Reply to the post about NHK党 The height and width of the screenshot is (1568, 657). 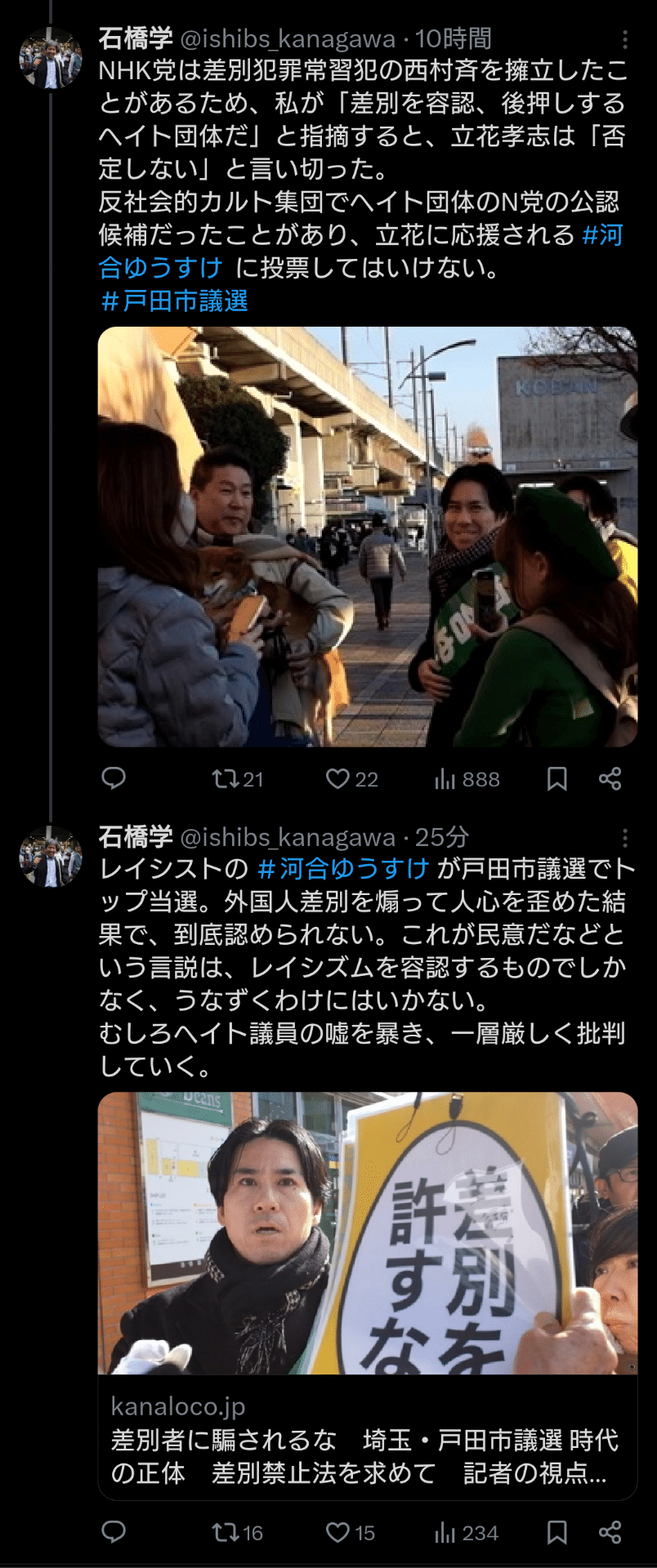coord(114,778)
